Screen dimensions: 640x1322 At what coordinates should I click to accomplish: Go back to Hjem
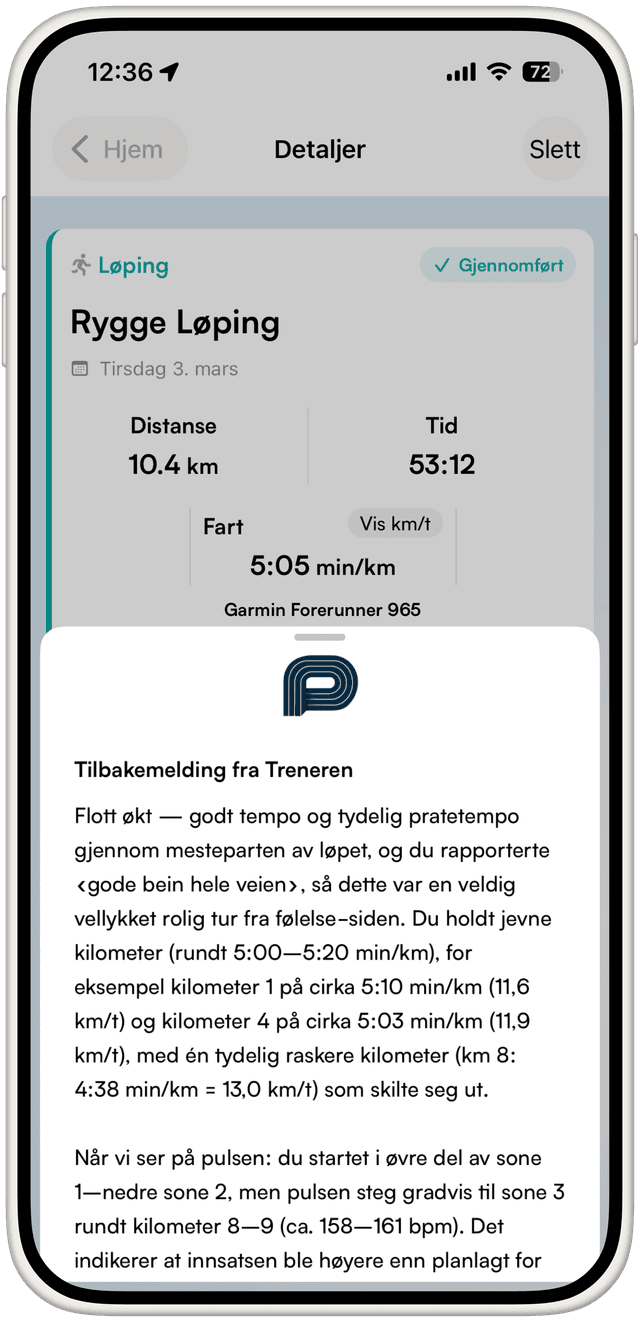(x=119, y=150)
